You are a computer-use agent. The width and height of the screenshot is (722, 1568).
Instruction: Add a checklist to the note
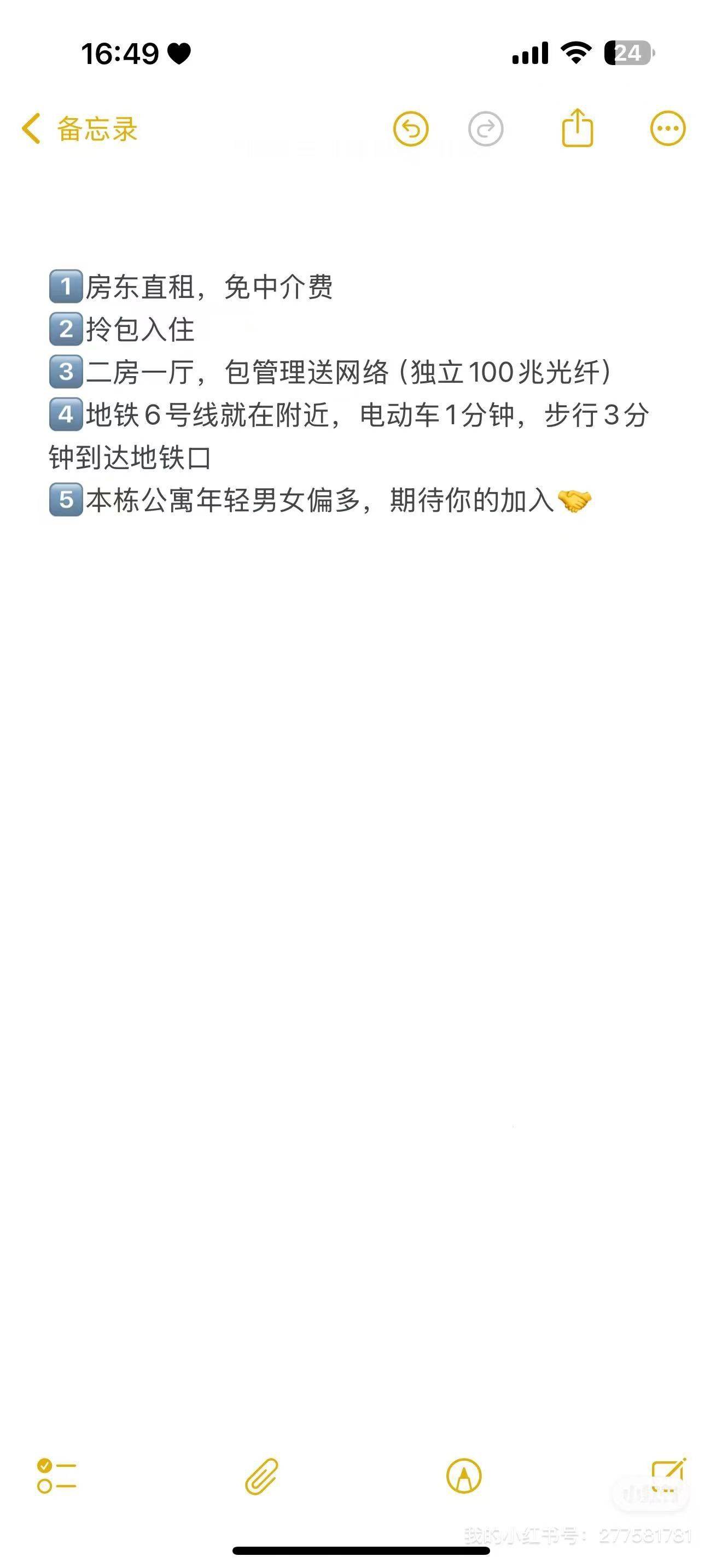(x=57, y=1476)
